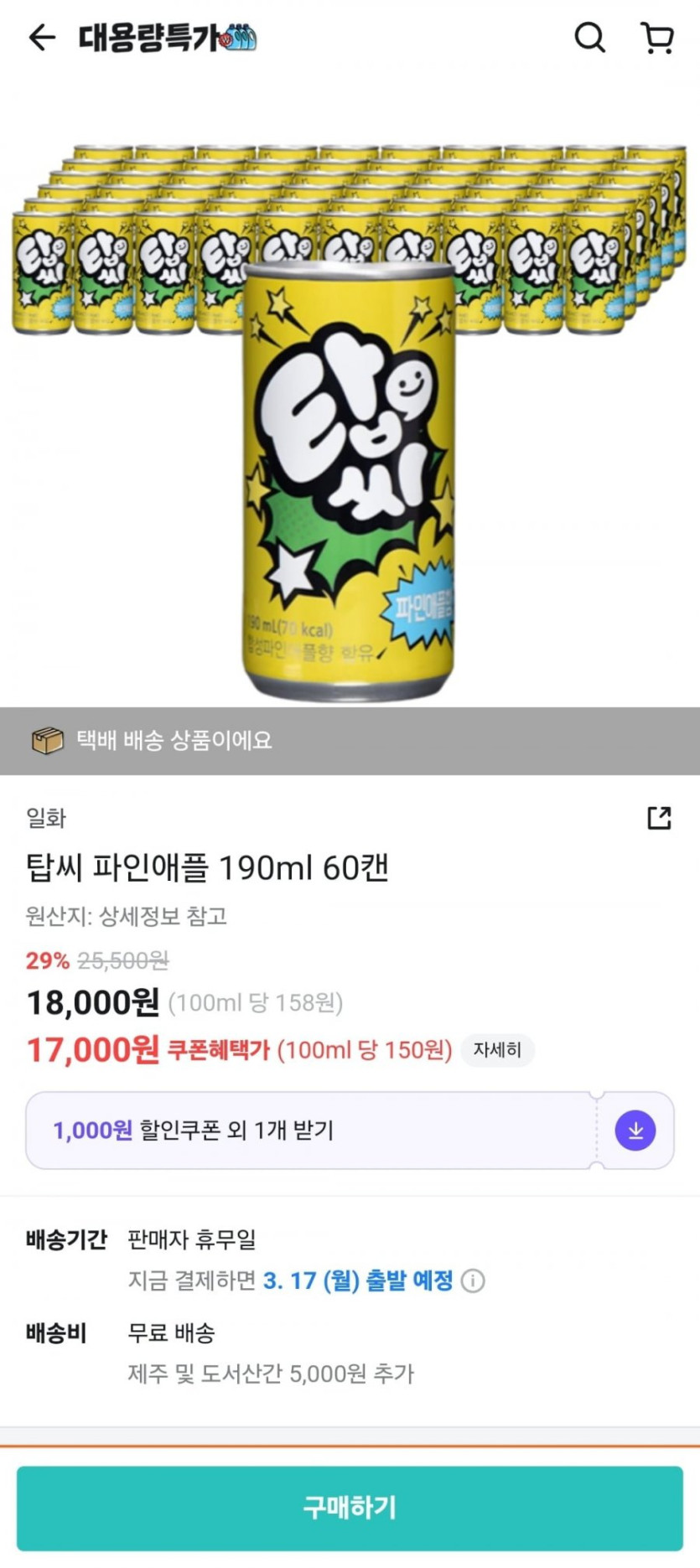700x1568 pixels.
Task: View the 탑씨 파인애플 product image
Action: [350, 419]
